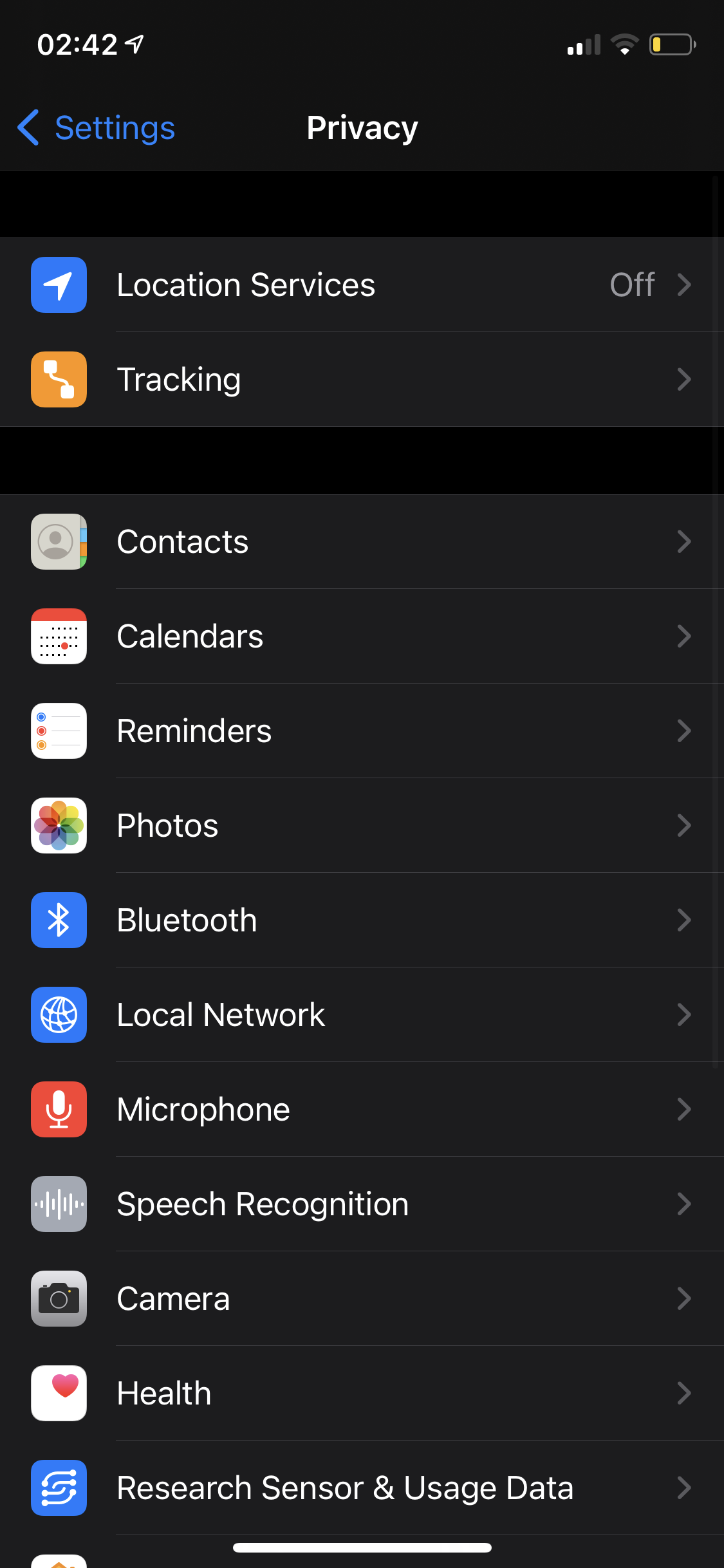
Task: Open Location Services settings
Action: click(x=362, y=285)
